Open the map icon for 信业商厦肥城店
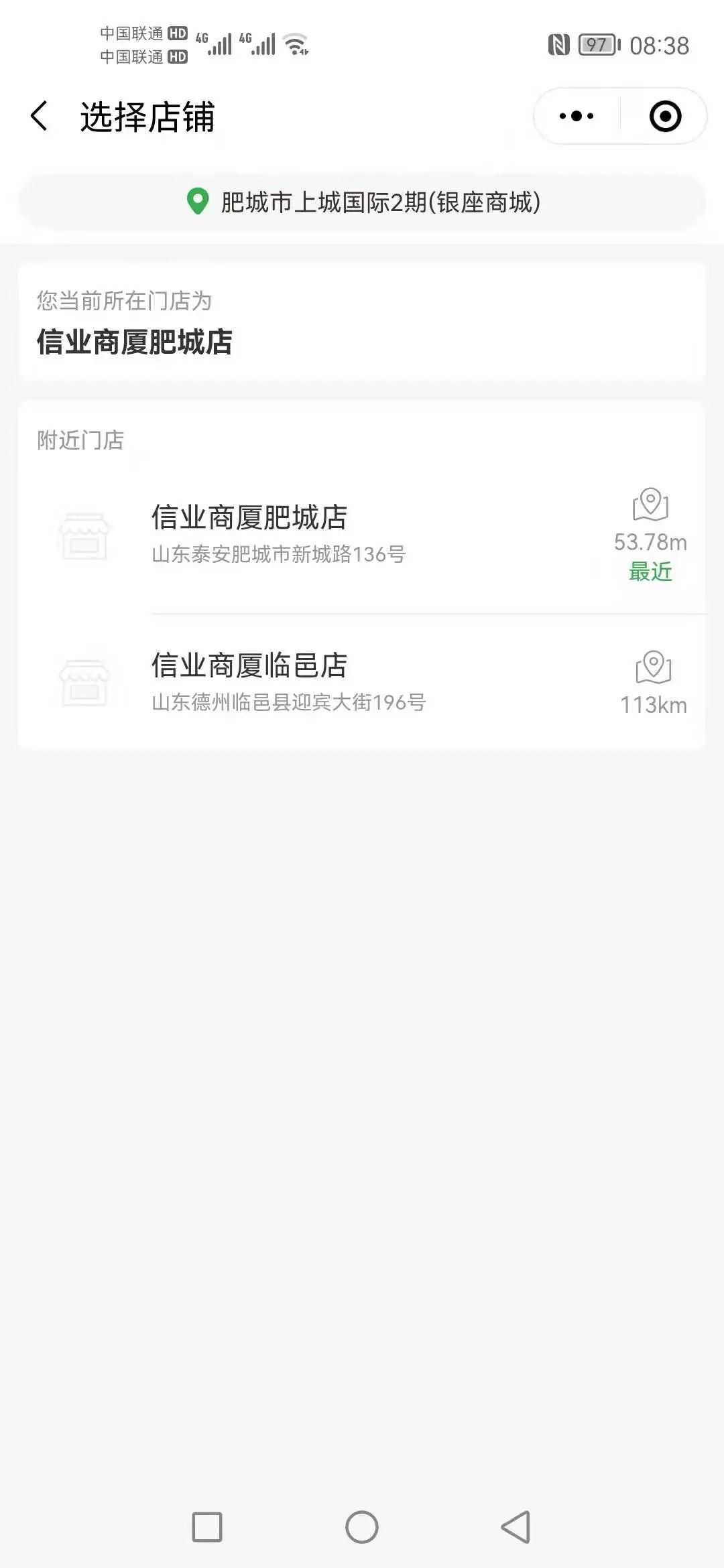 pos(650,504)
